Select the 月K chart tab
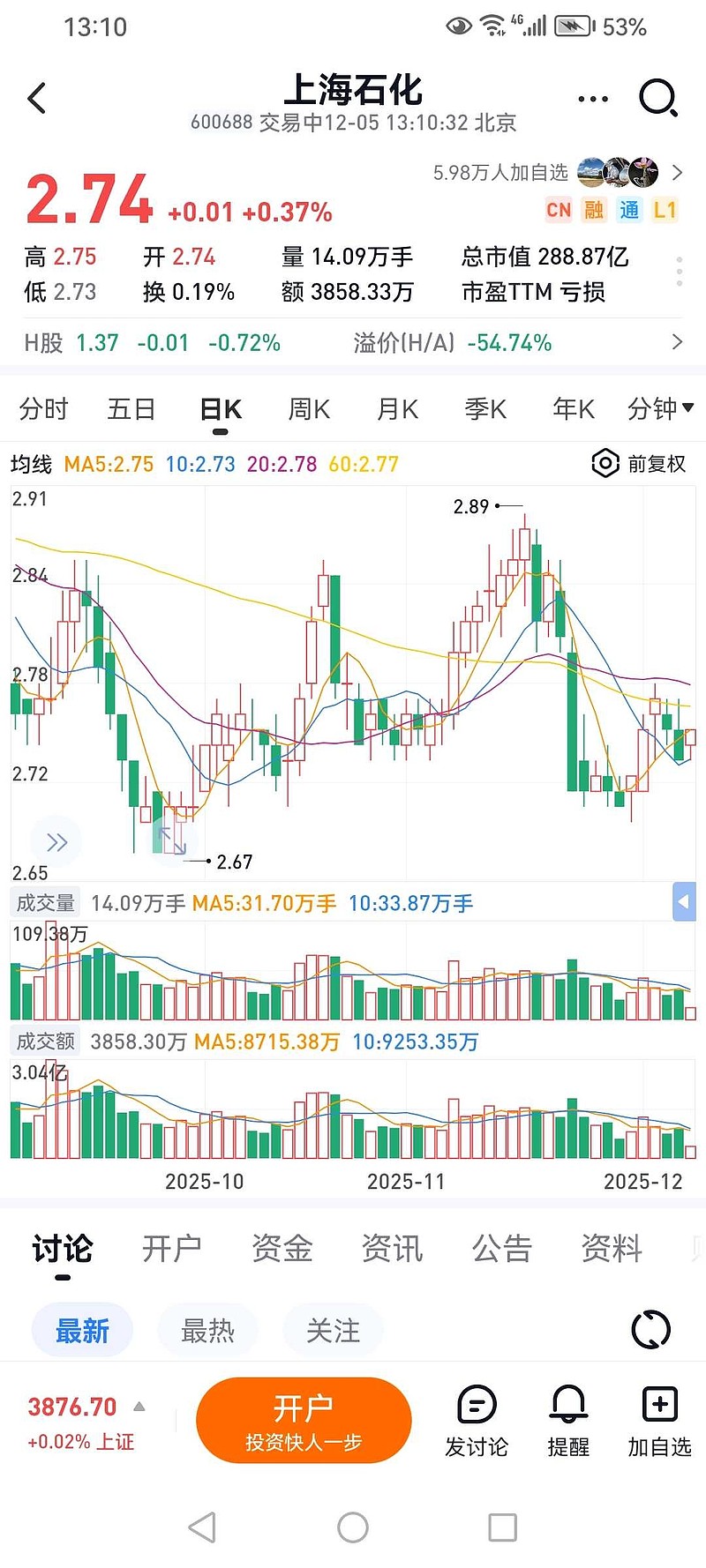 397,409
